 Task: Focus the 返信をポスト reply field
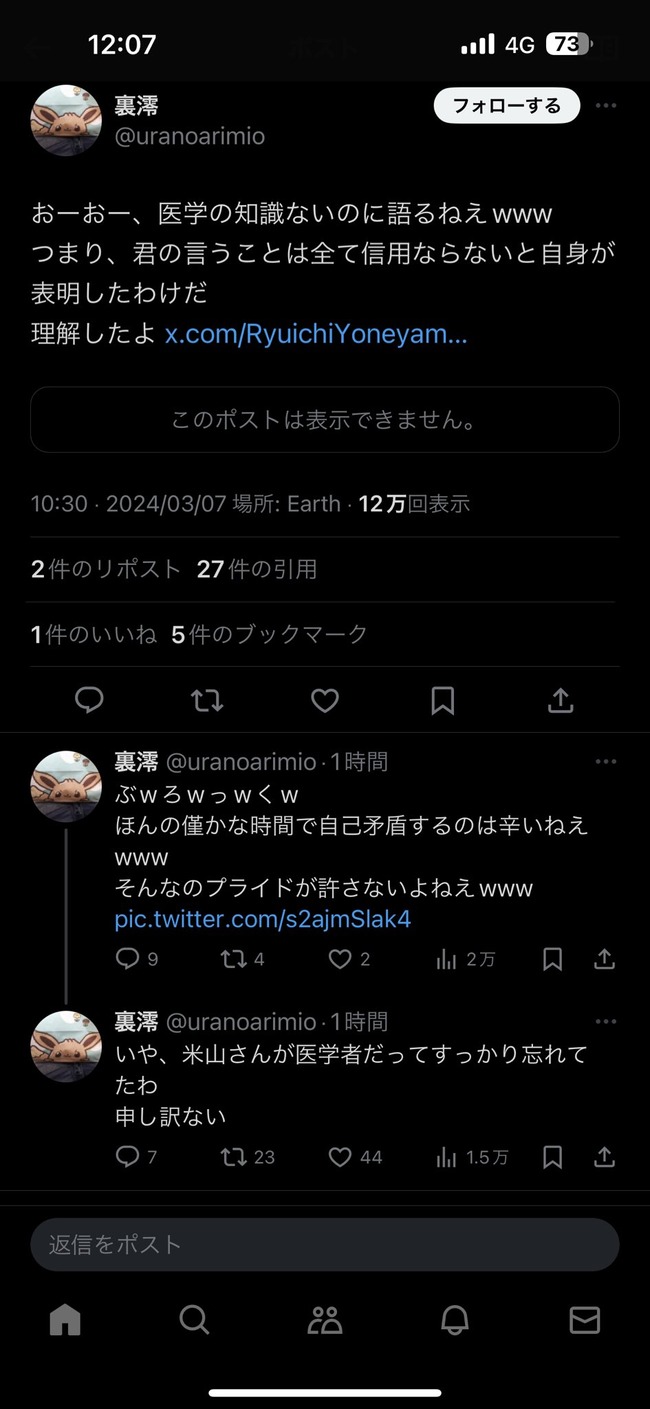325,1245
